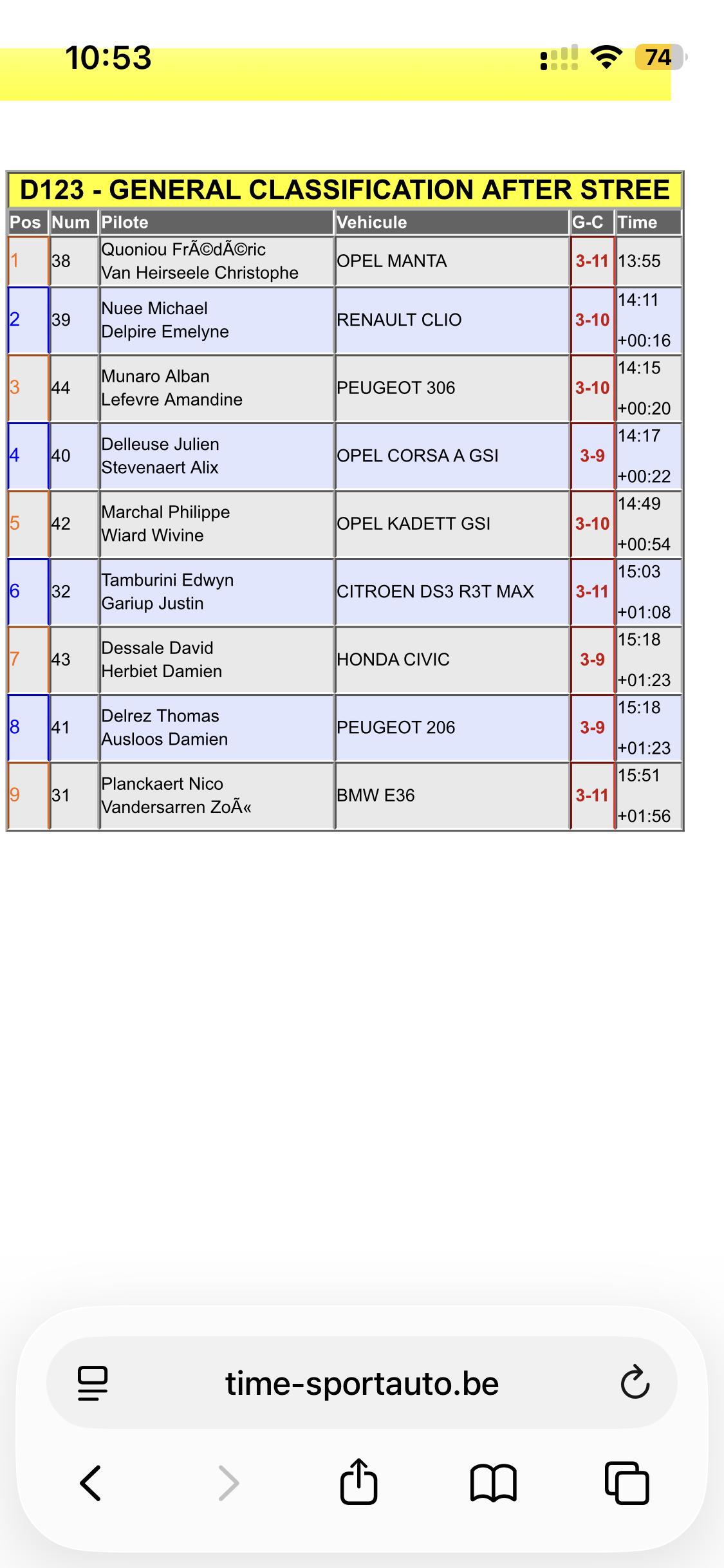The width and height of the screenshot is (724, 1568).
Task: Reload the current page
Action: pos(635,1383)
